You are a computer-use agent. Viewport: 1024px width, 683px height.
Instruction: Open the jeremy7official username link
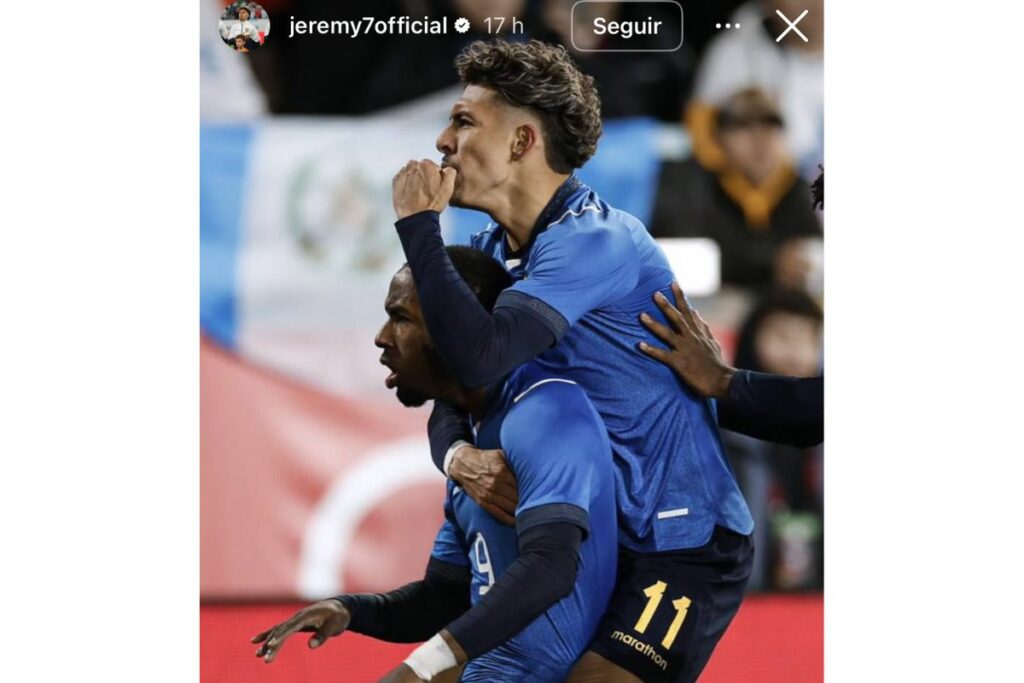tap(367, 26)
